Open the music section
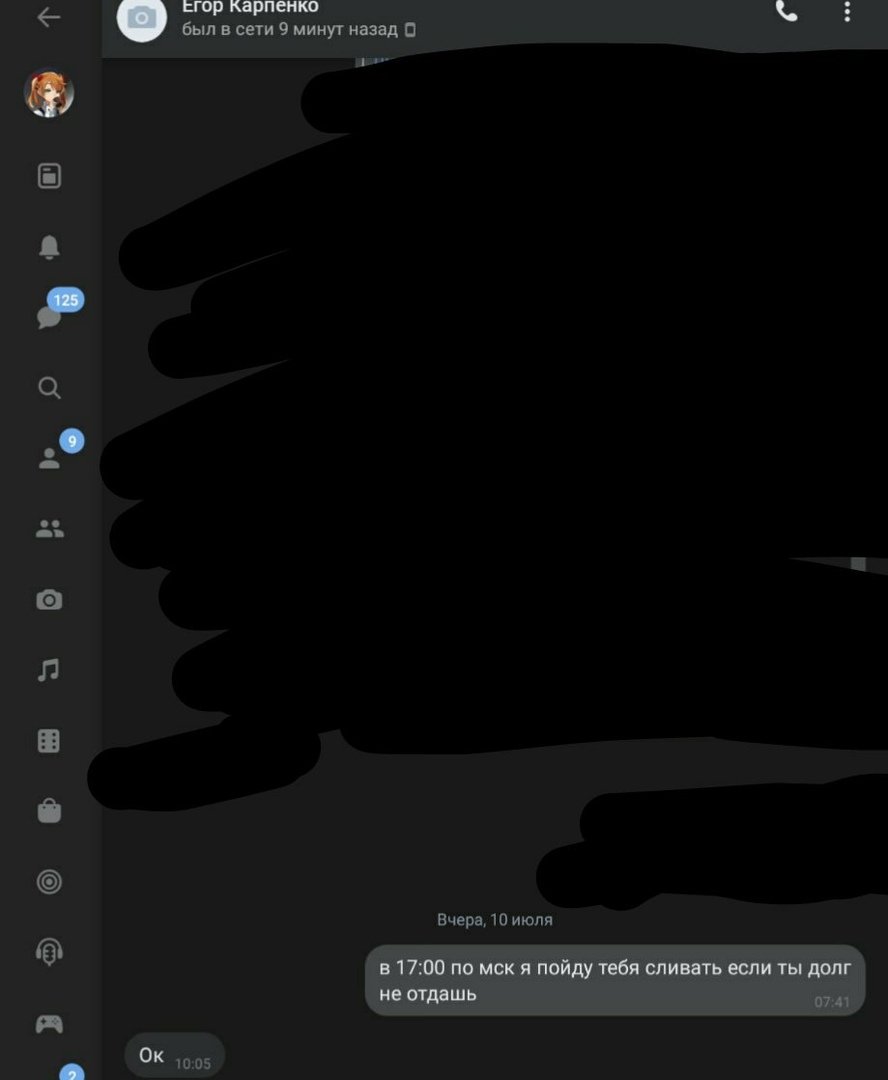Image resolution: width=888 pixels, height=1080 pixels. [x=49, y=670]
